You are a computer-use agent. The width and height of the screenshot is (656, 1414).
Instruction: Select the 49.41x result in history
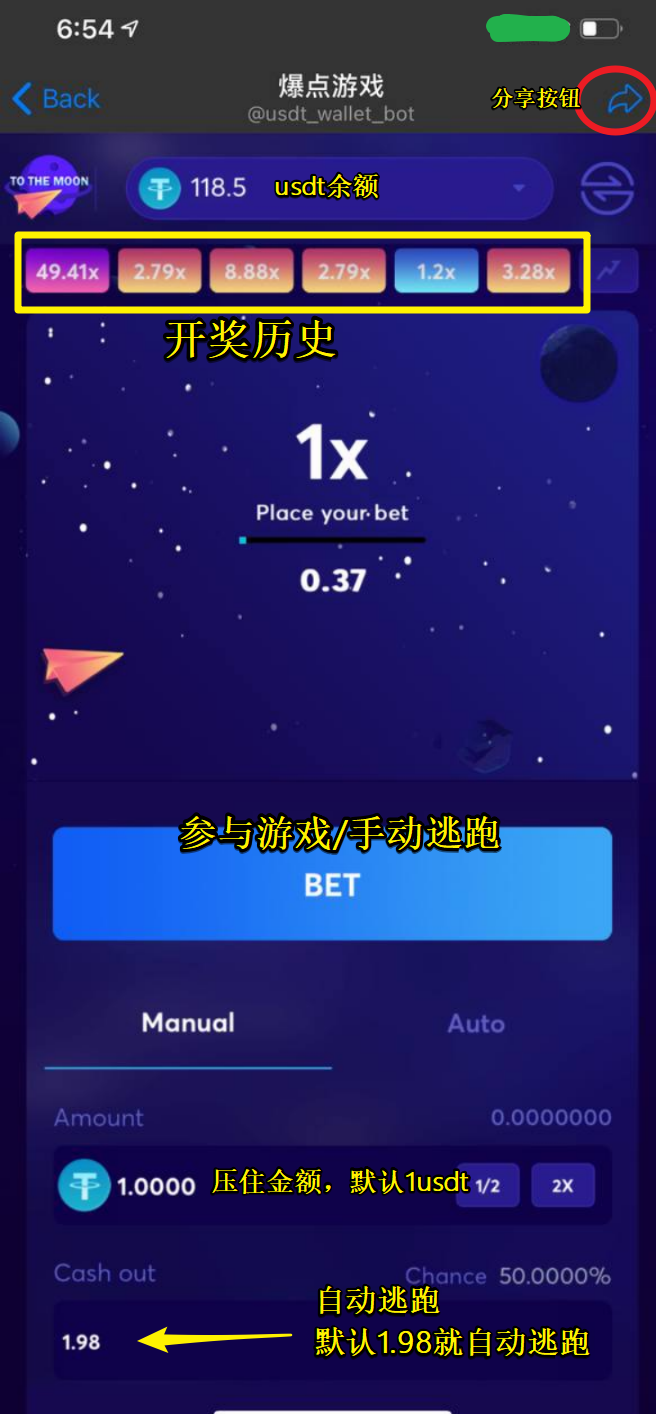click(x=68, y=271)
